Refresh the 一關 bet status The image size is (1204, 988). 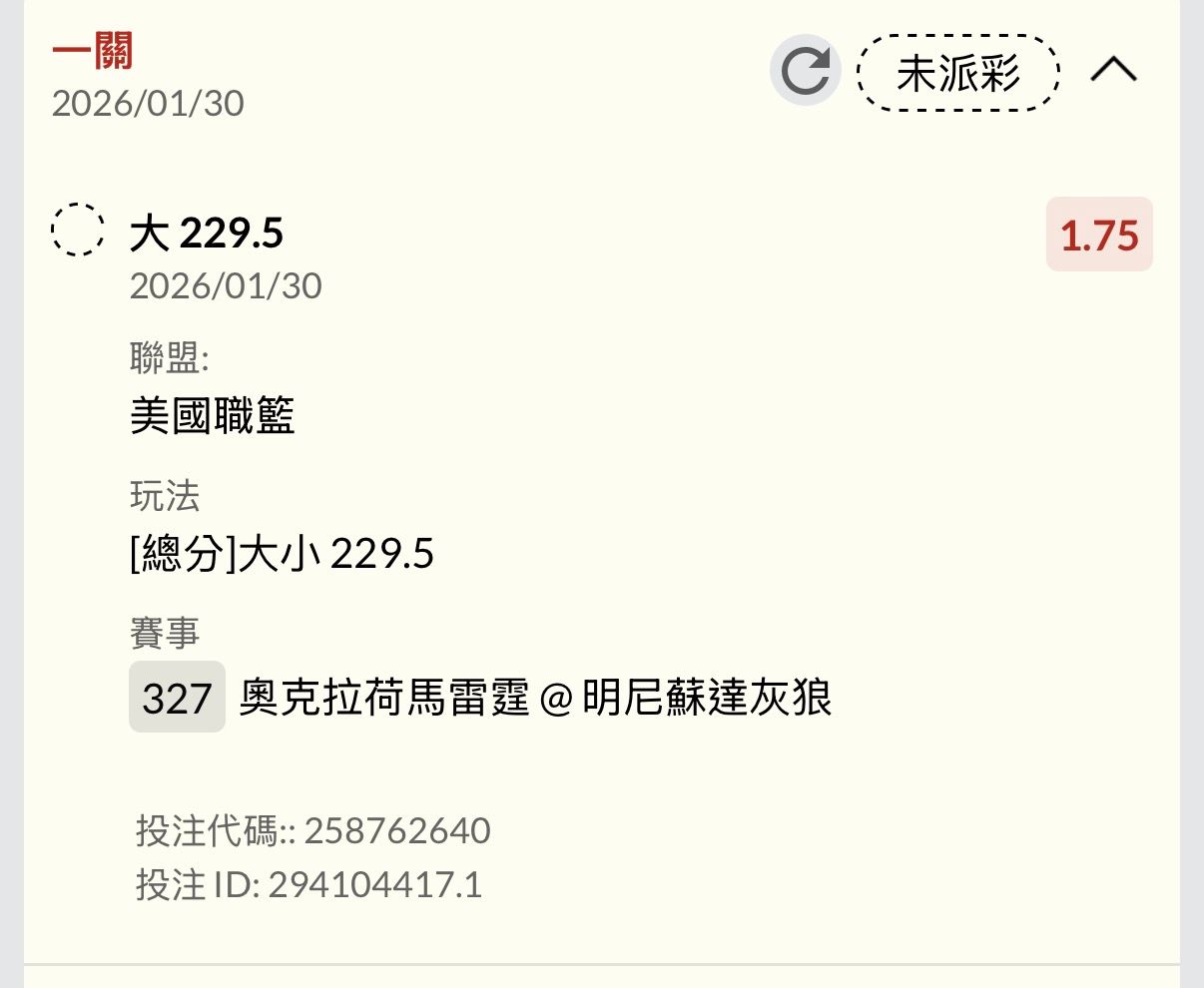(805, 71)
